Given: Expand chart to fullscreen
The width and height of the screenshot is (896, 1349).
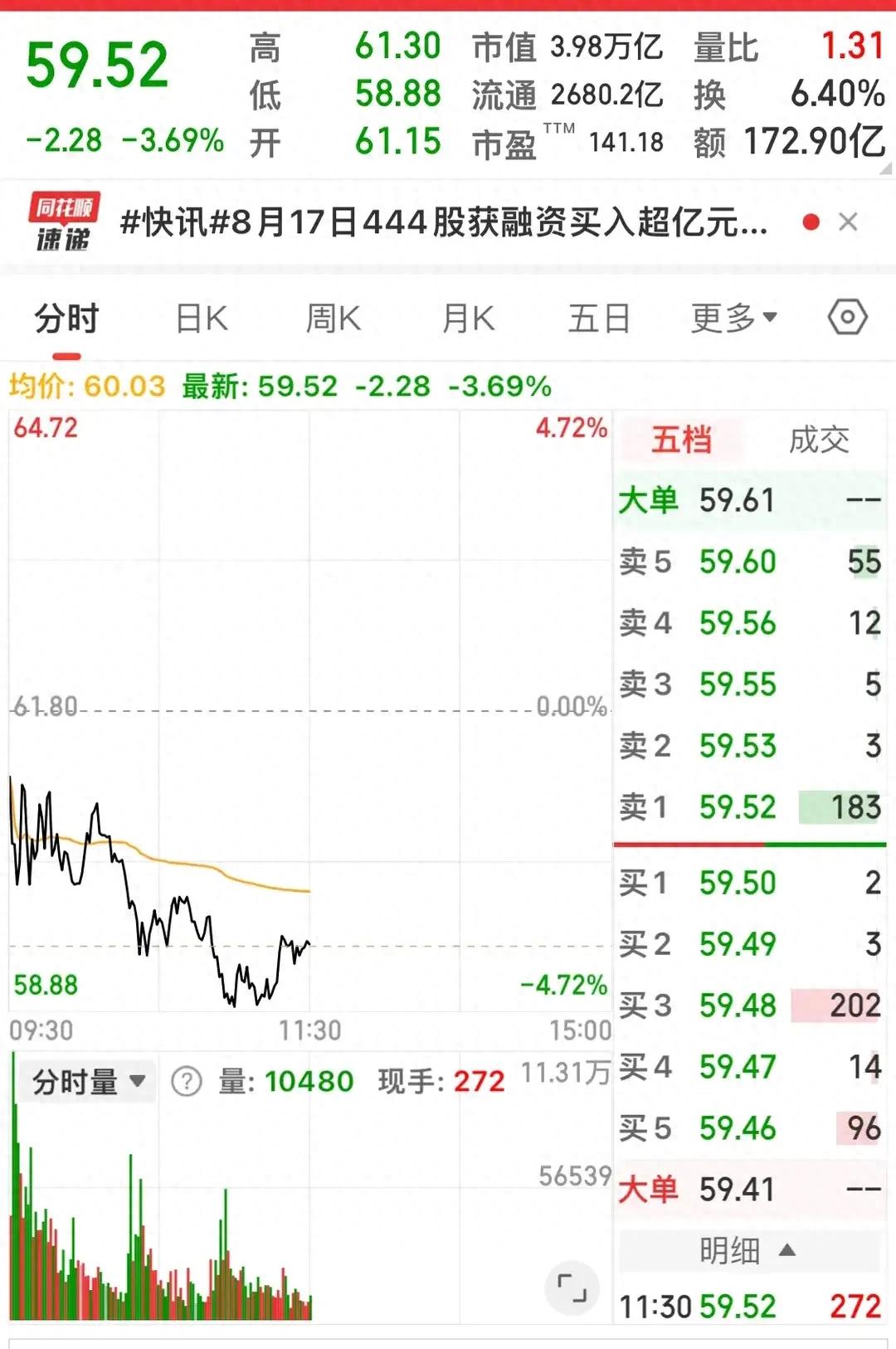Looking at the screenshot, I should tap(572, 1288).
